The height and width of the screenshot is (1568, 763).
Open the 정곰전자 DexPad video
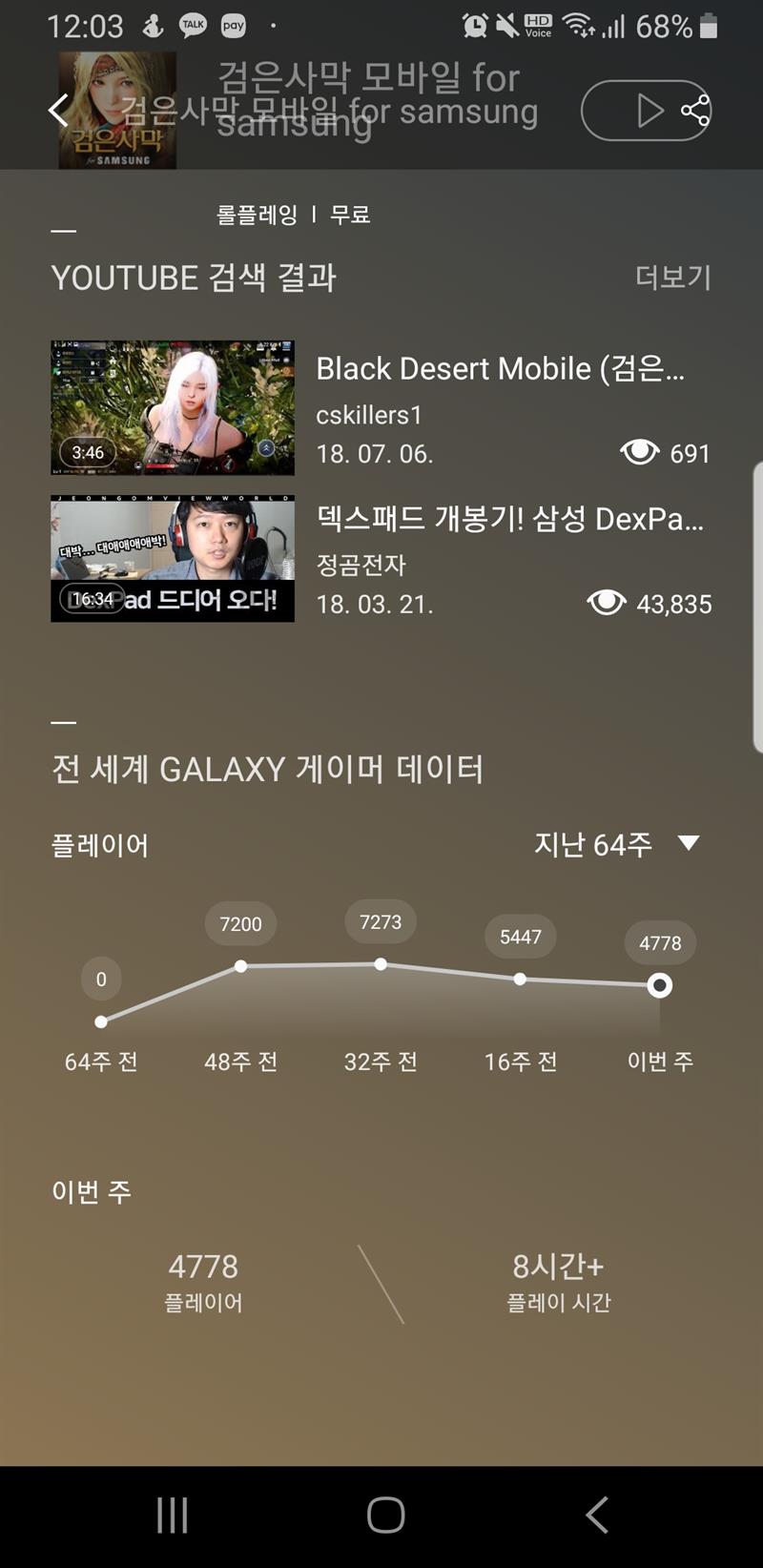173,559
